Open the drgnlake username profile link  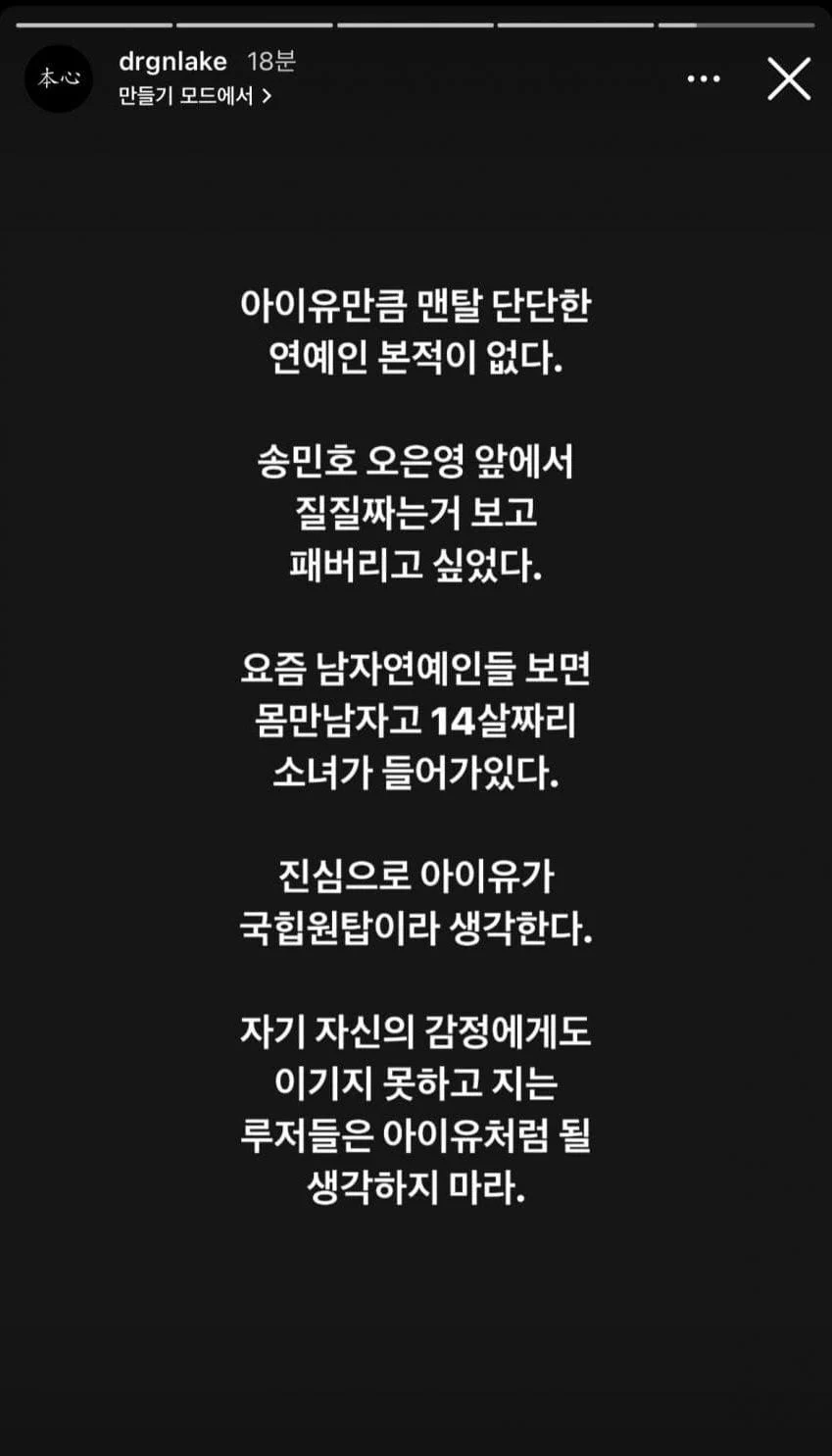coord(172,62)
